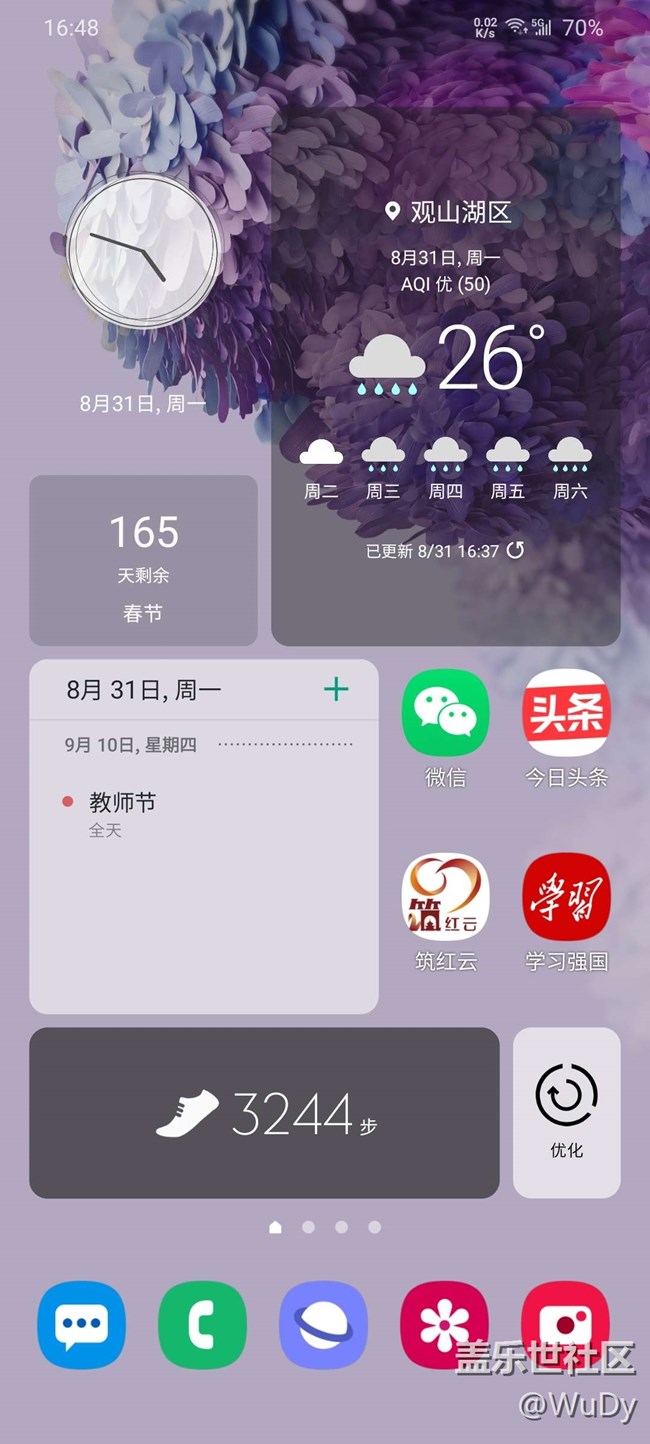Viewport: 650px width, 1444px height.
Task: Open weather for 观山湖区
Action: (449, 212)
